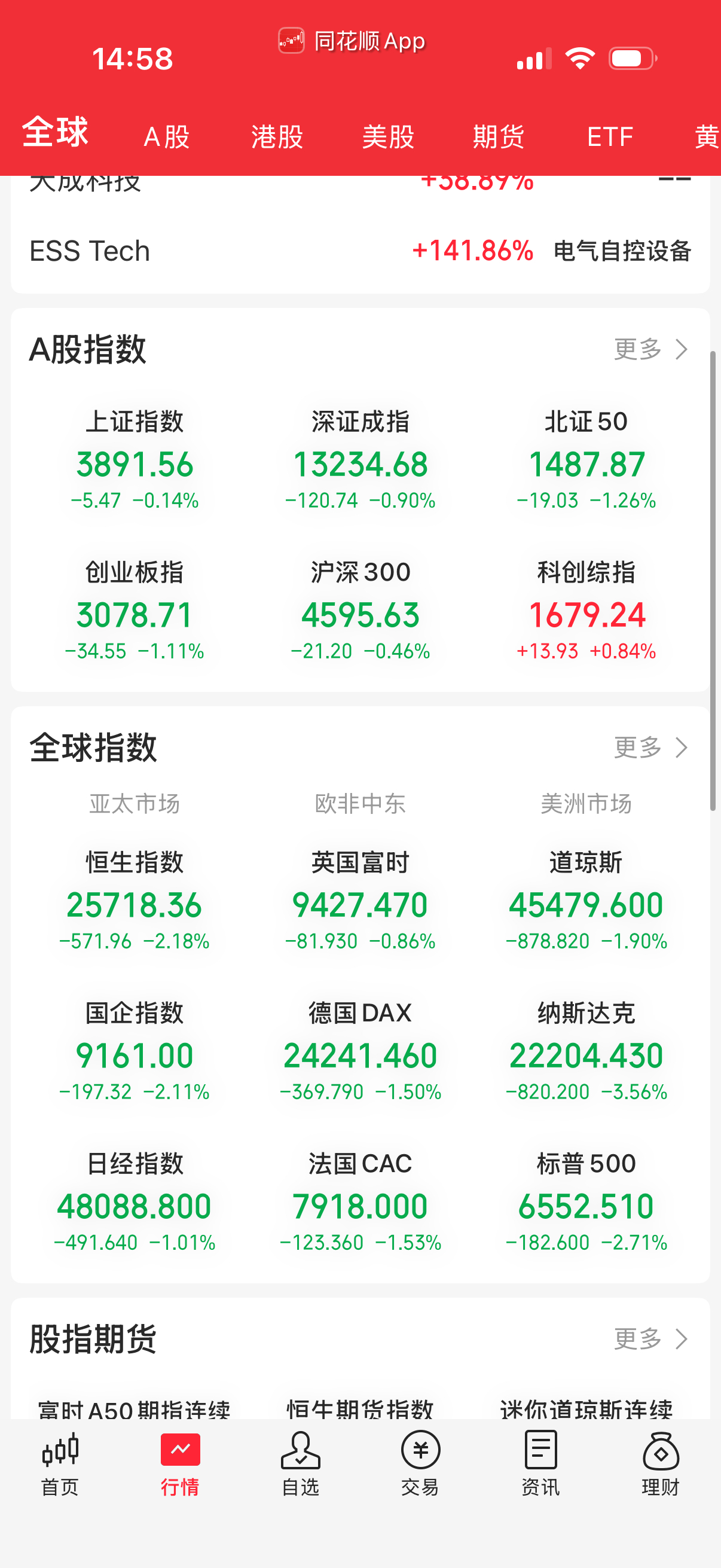Image resolution: width=721 pixels, height=1568 pixels.
Task: Open the 纳斯达克 index card
Action: (586, 1054)
